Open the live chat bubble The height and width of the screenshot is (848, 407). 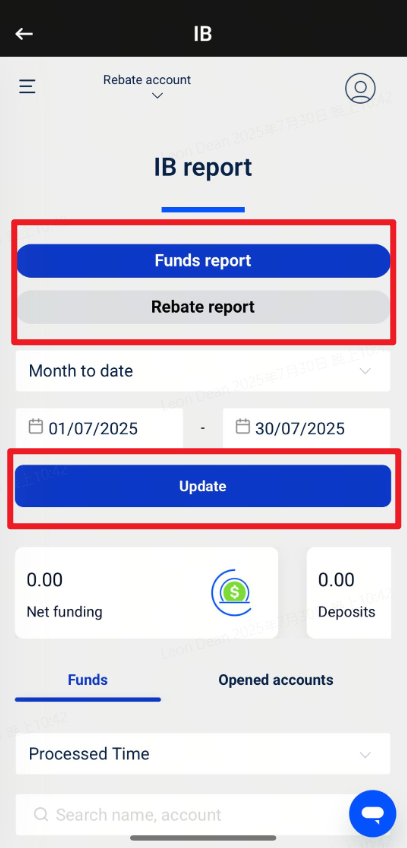(372, 813)
